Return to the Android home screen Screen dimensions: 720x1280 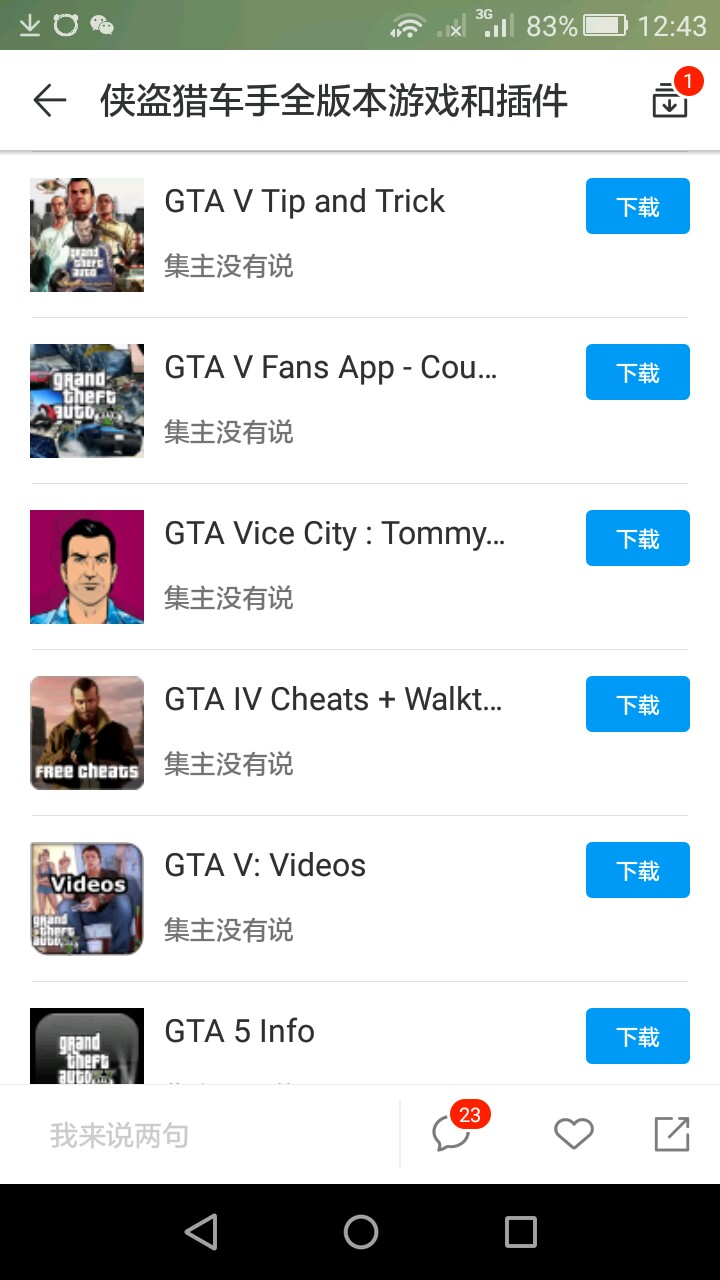[360, 1232]
